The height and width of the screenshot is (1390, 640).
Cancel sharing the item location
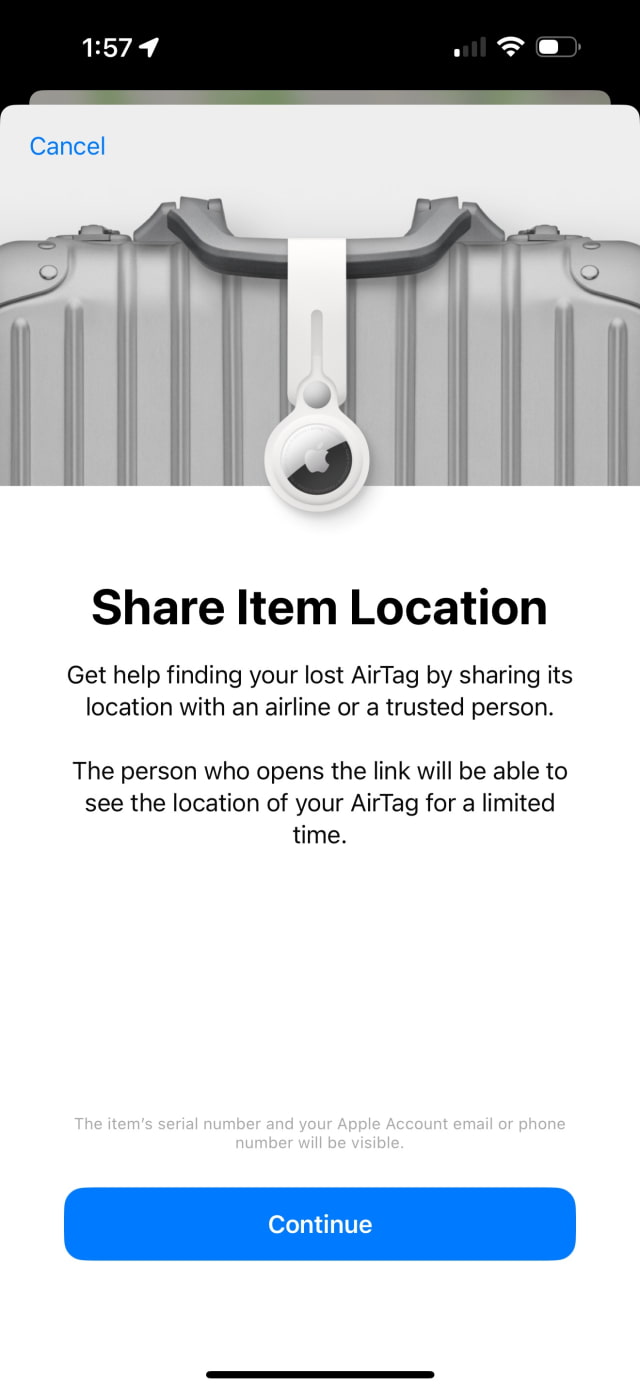[x=67, y=146]
